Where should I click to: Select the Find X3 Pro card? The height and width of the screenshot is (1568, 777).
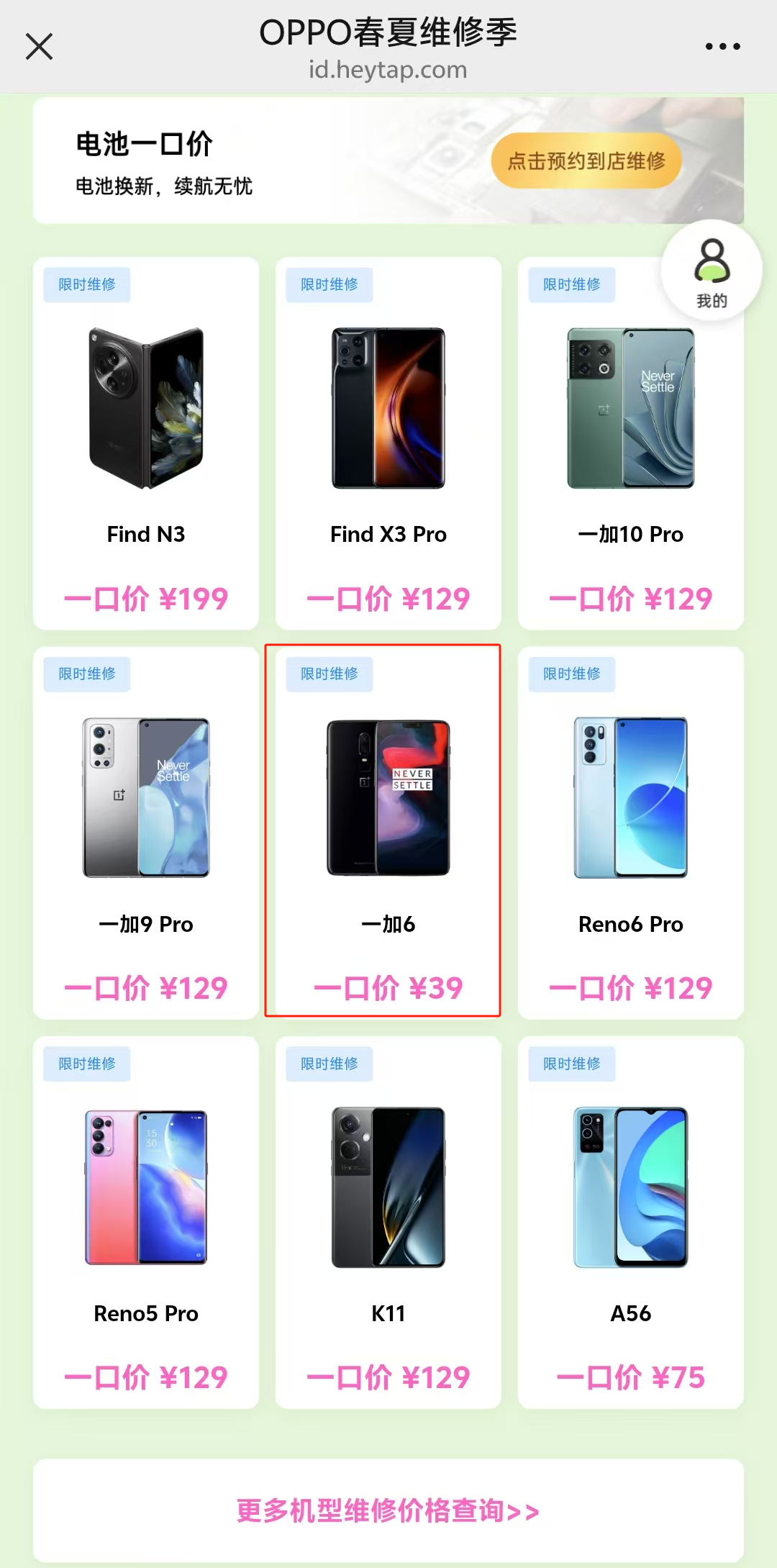[x=388, y=443]
